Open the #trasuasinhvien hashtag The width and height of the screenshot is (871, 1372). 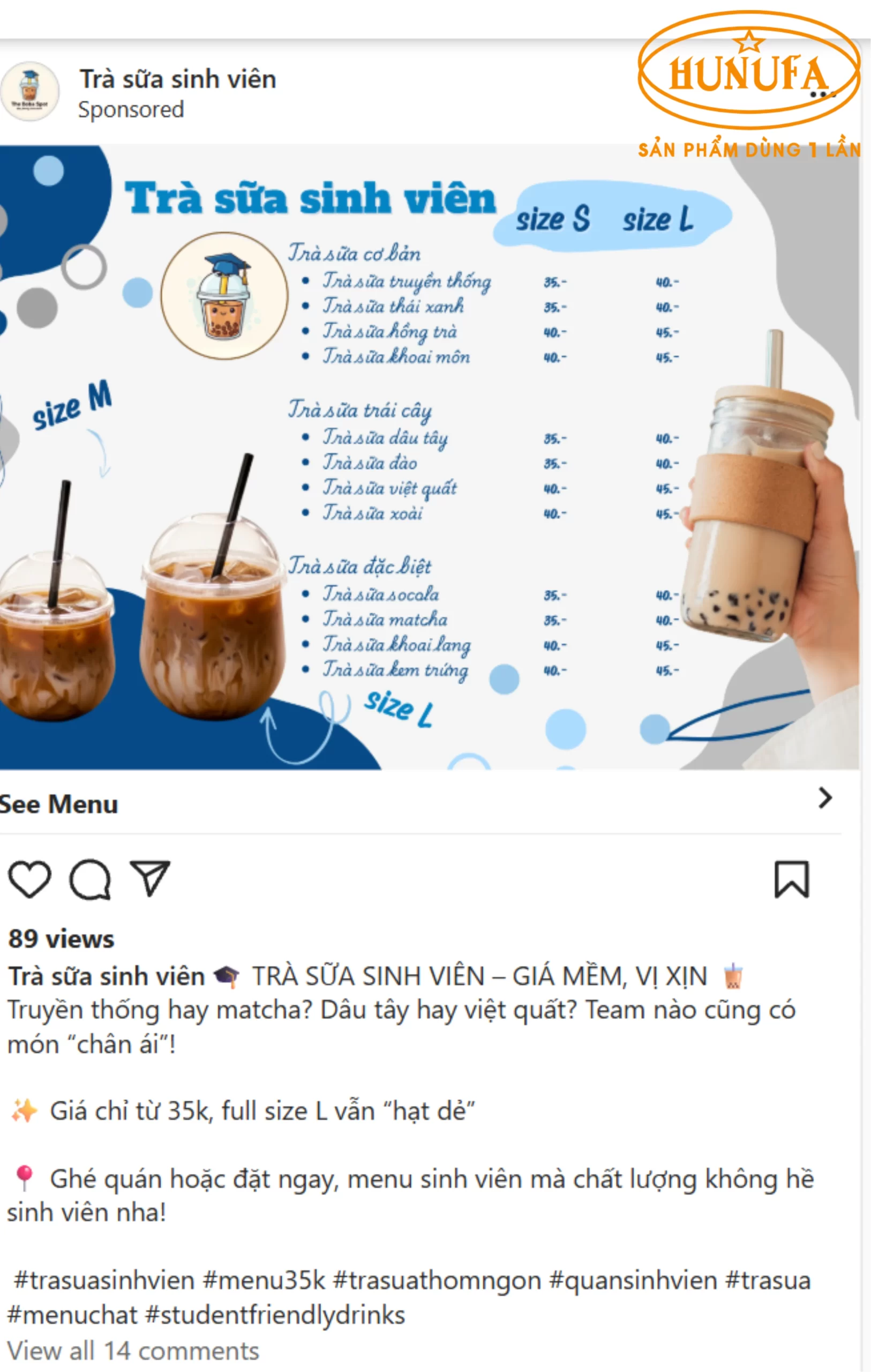104,1280
